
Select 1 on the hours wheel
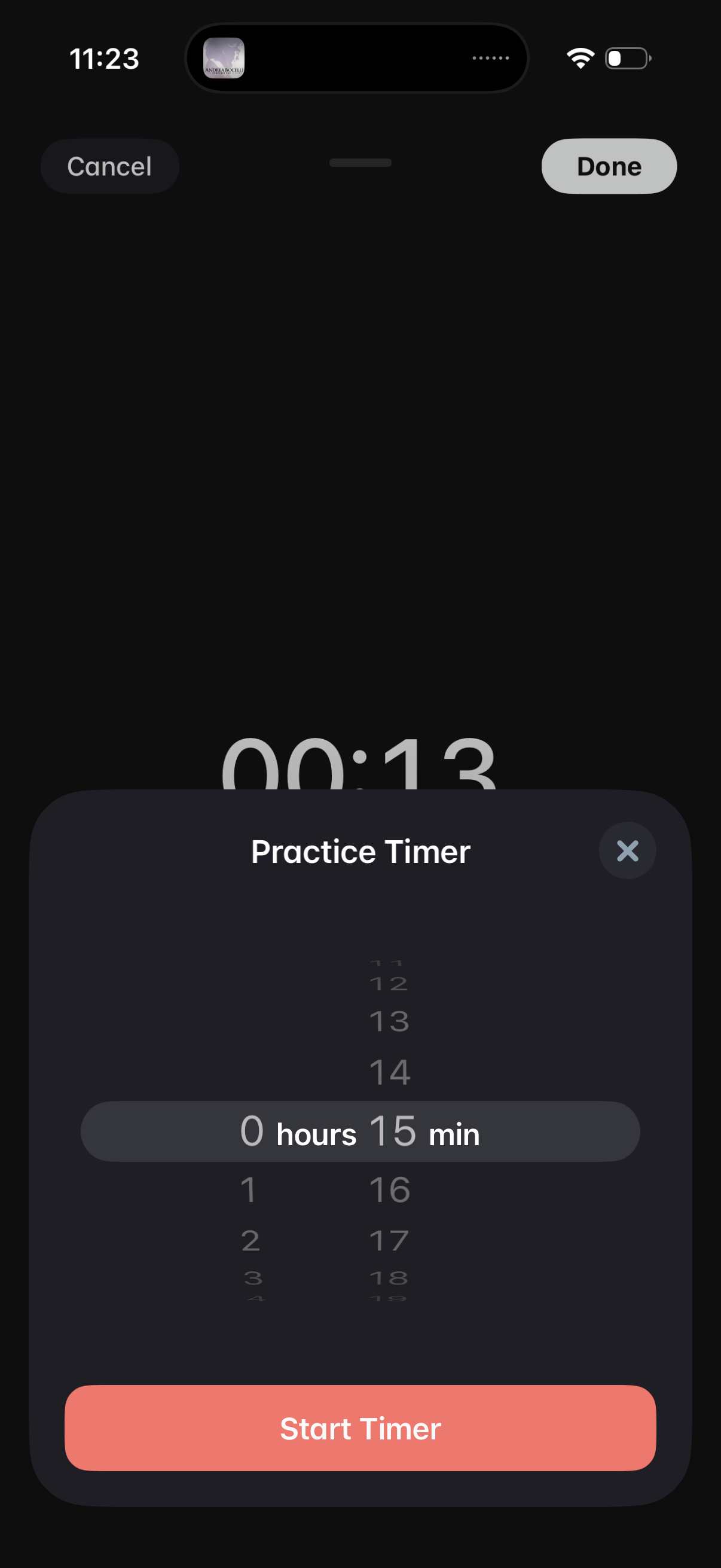249,1190
